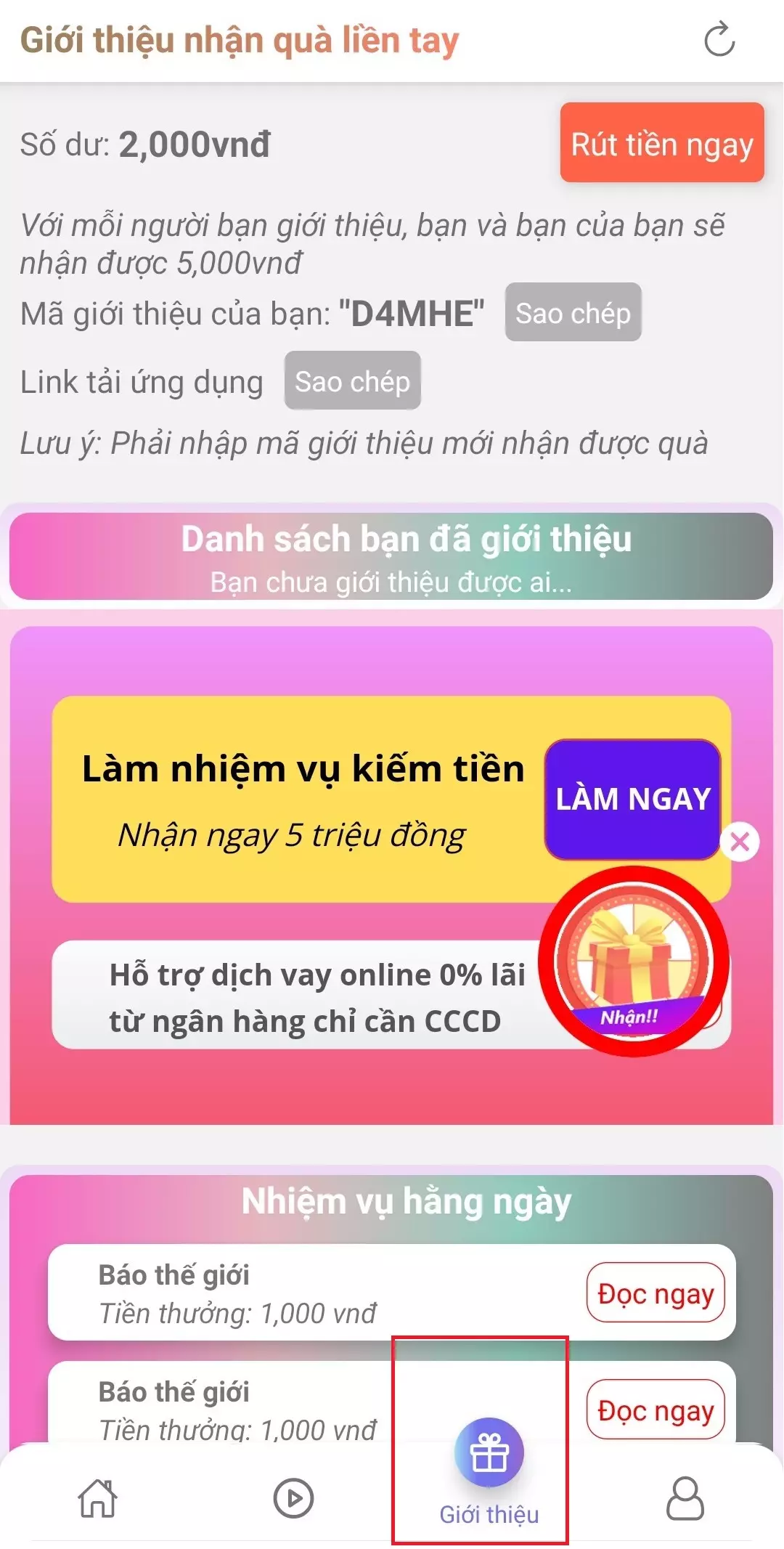Tap Đọc ngay on the first Báo thế giới task
Screen dimensions: 784x1549
click(x=655, y=1293)
